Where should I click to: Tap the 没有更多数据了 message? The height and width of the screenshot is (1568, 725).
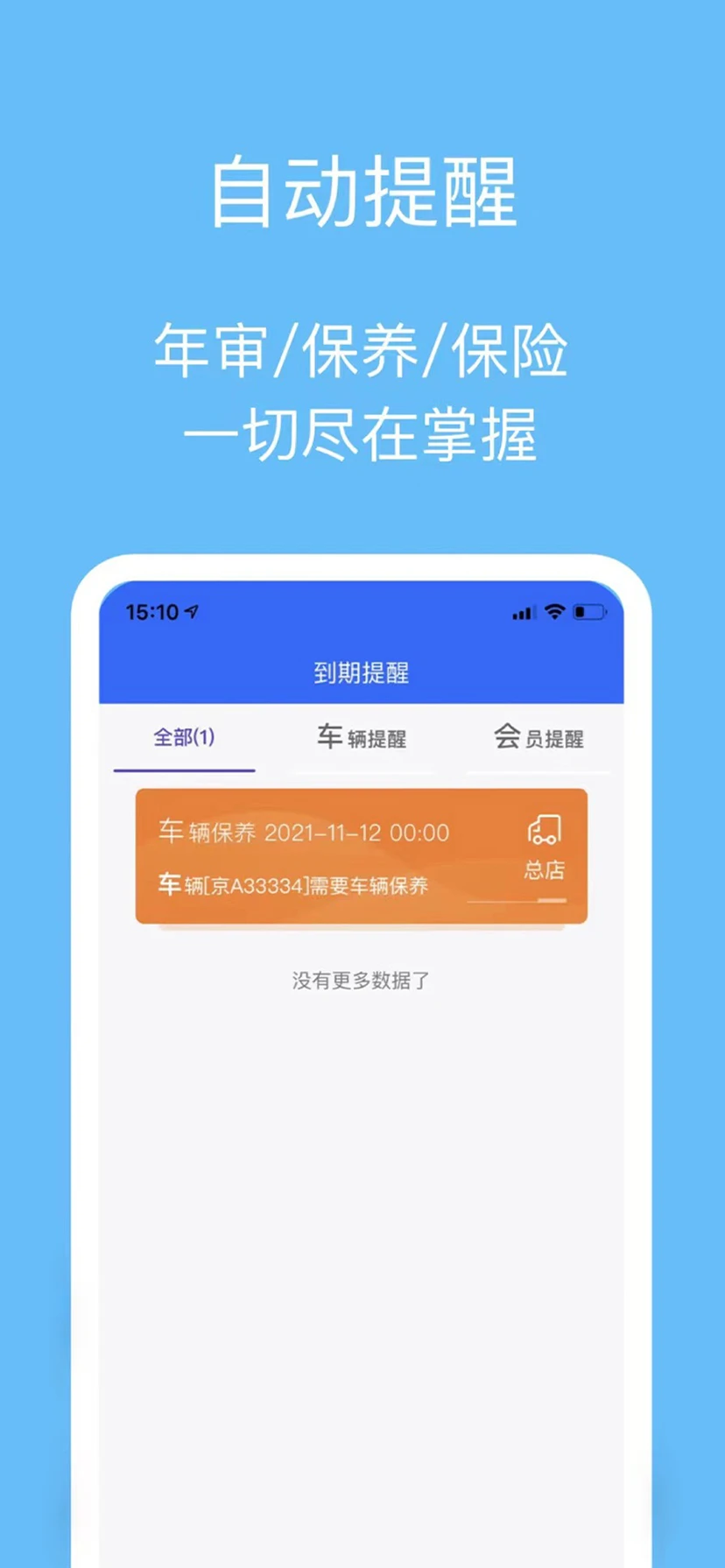tap(360, 980)
